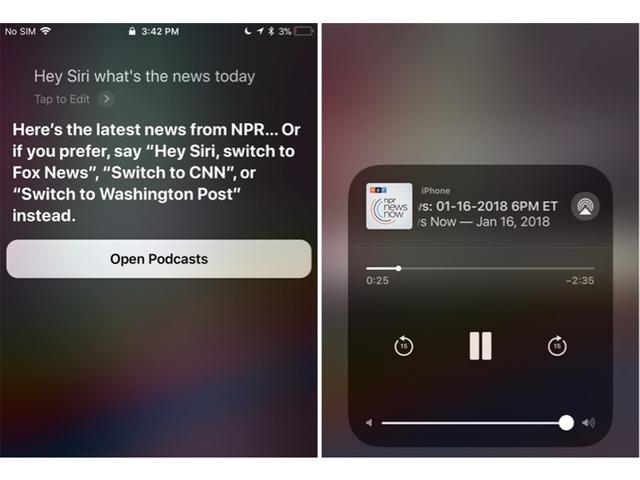Open the NPR News Now artwork

391,206
